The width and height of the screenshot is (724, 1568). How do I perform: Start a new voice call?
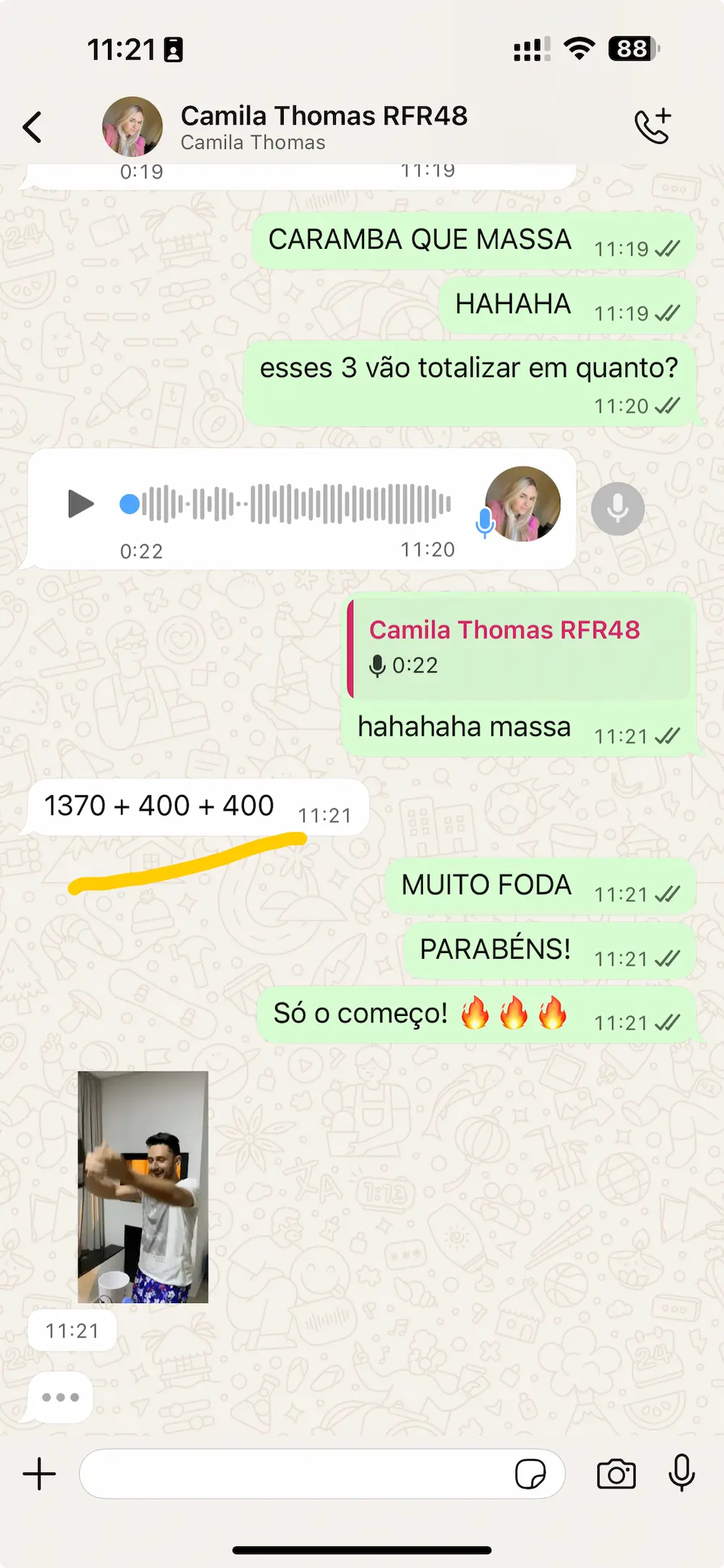click(652, 127)
